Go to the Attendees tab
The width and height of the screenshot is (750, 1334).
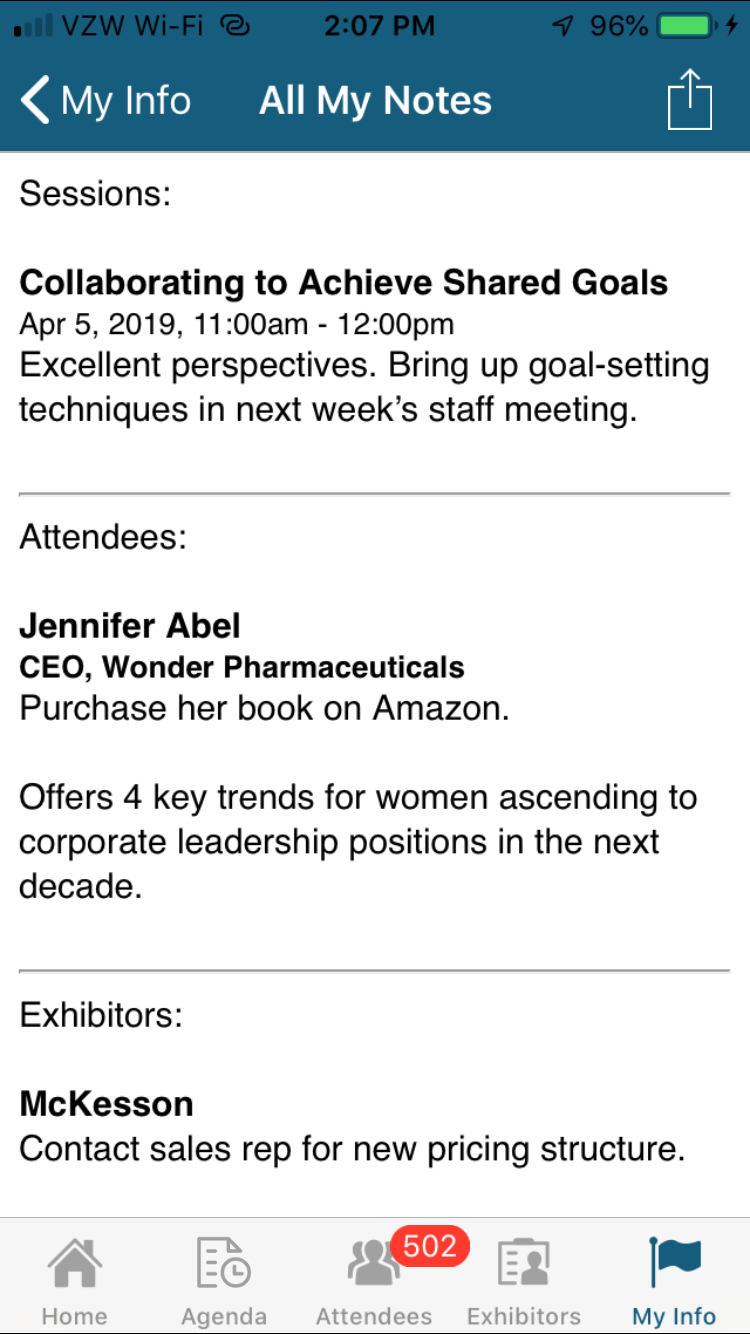(x=375, y=1280)
